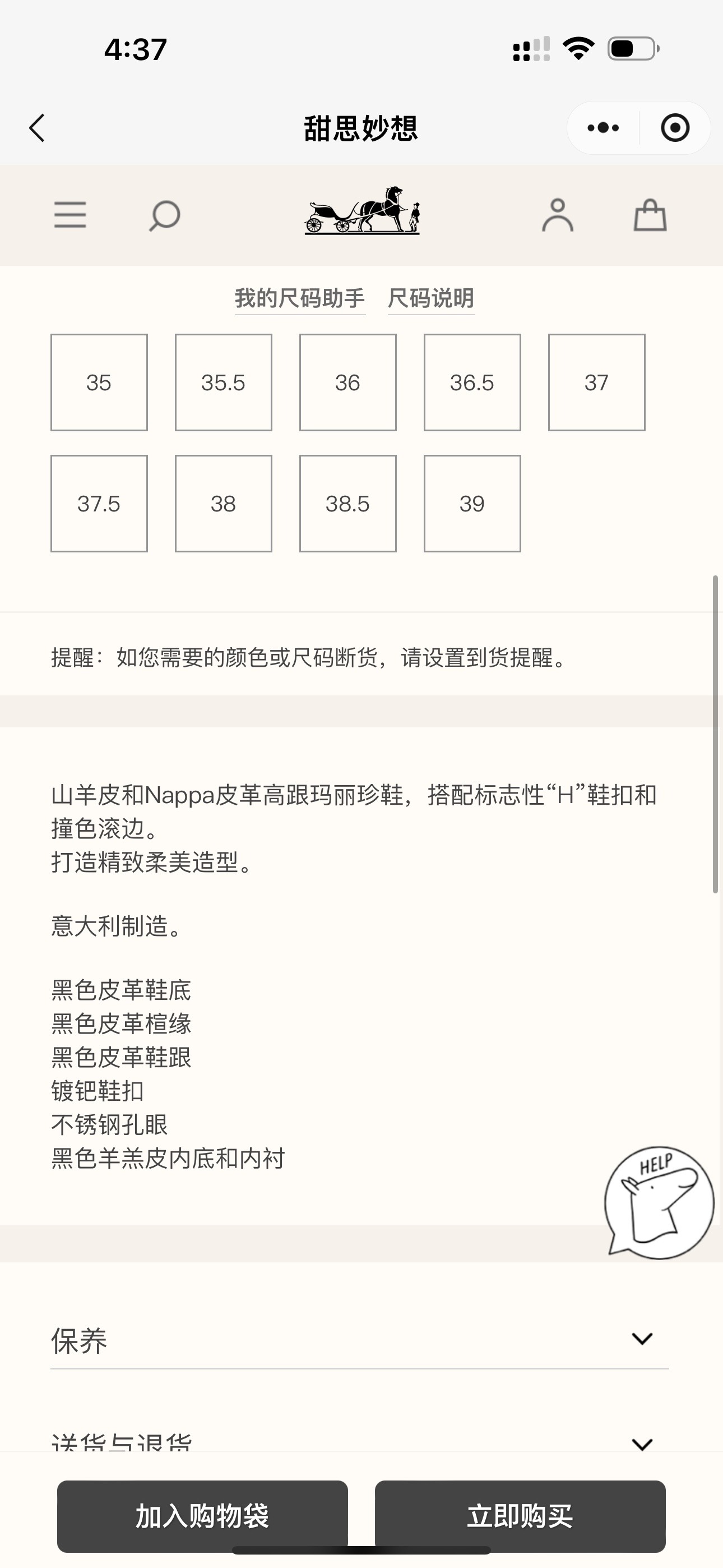
Task: Expand the 保养 care section
Action: click(359, 1340)
